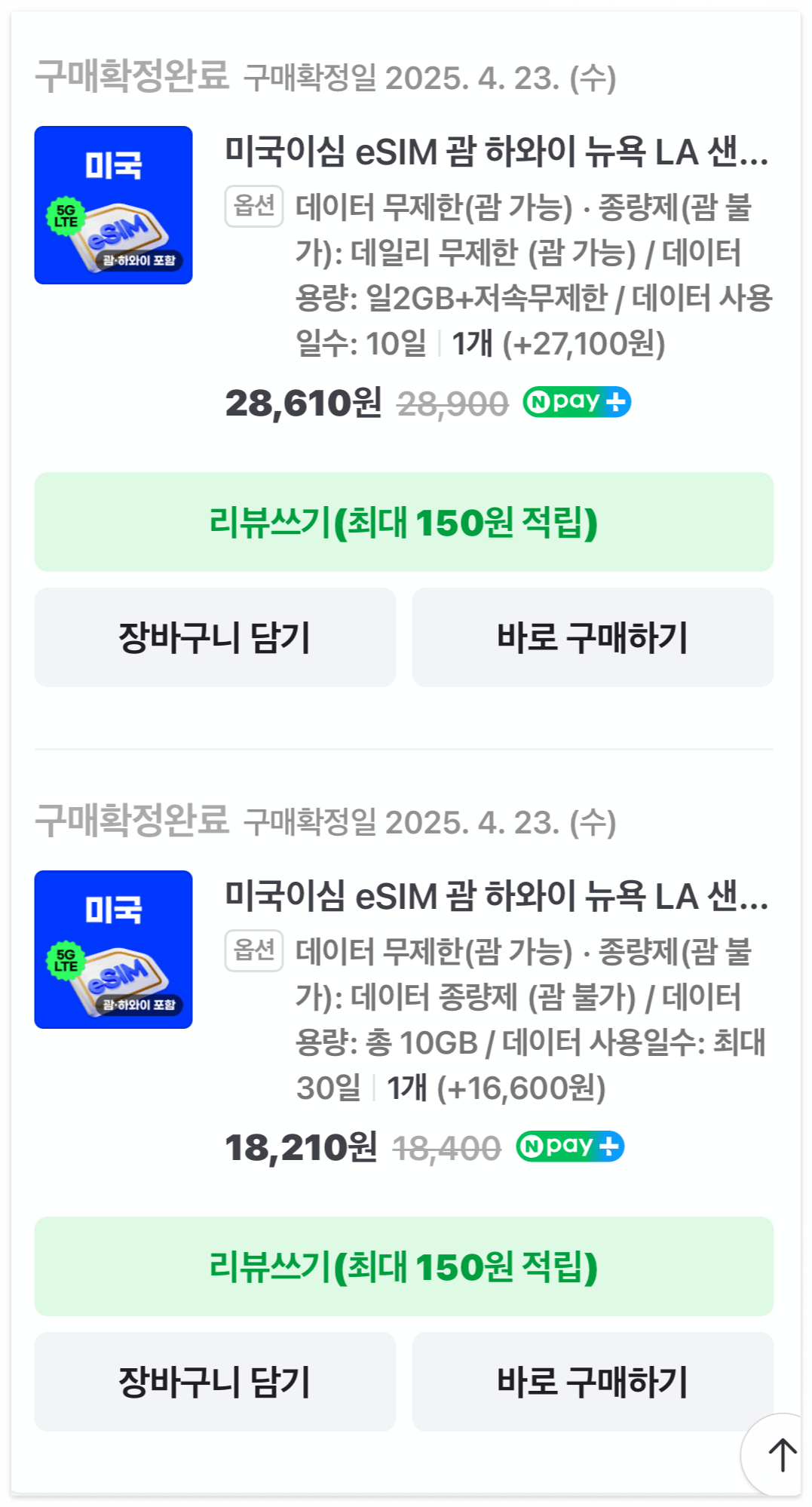Click the Npay icon on the second order

coord(570,1146)
